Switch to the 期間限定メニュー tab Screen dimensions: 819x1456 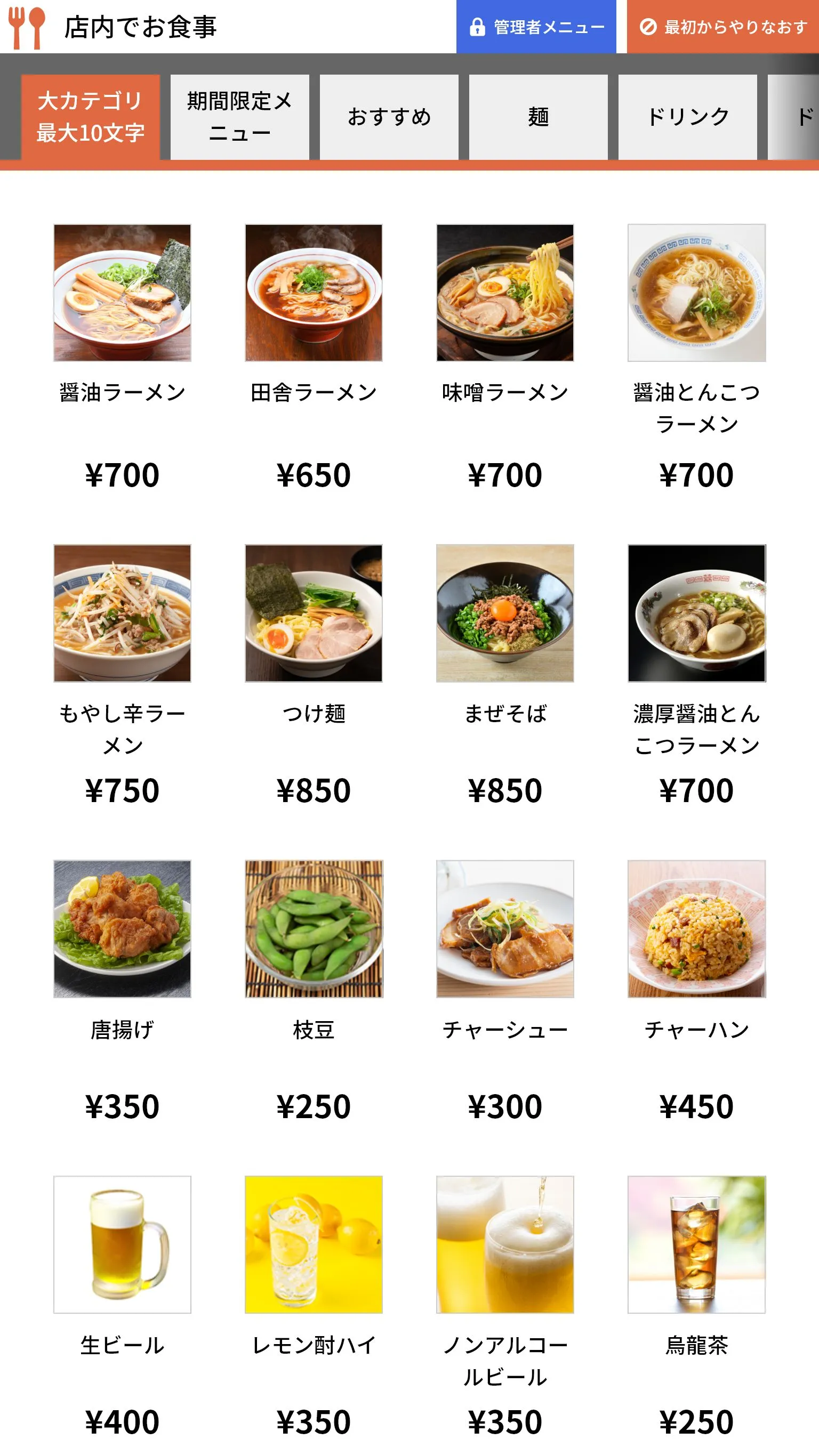239,117
